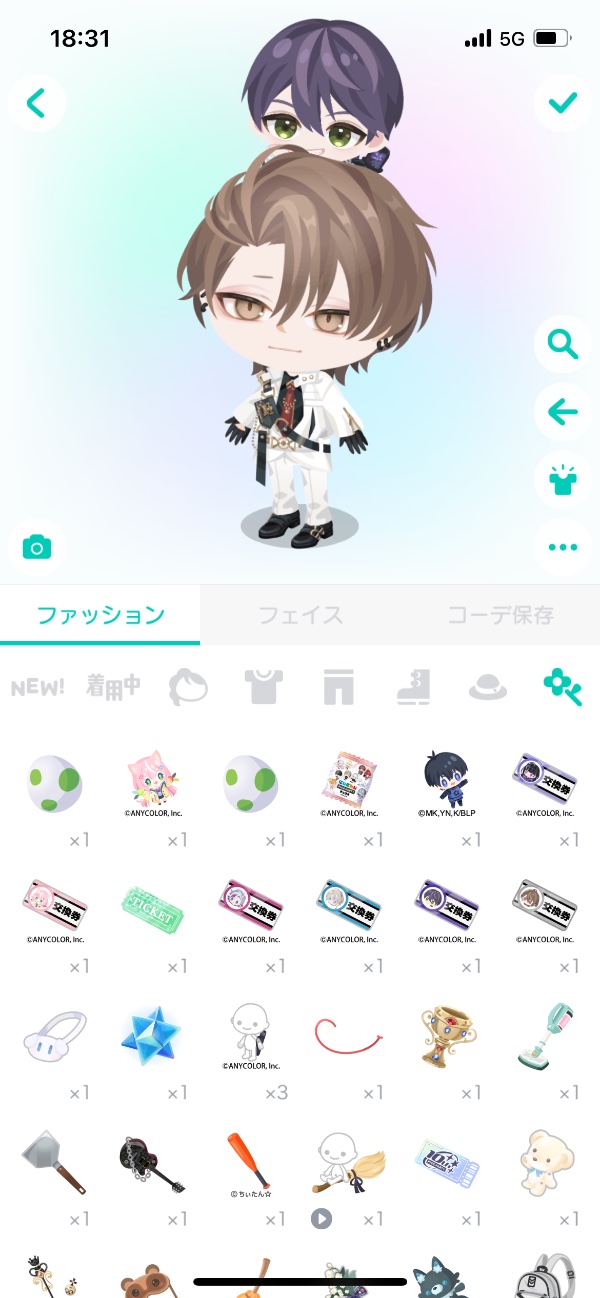The width and height of the screenshot is (600, 1298).
Task: Open the boots shoes category
Action: [413, 687]
